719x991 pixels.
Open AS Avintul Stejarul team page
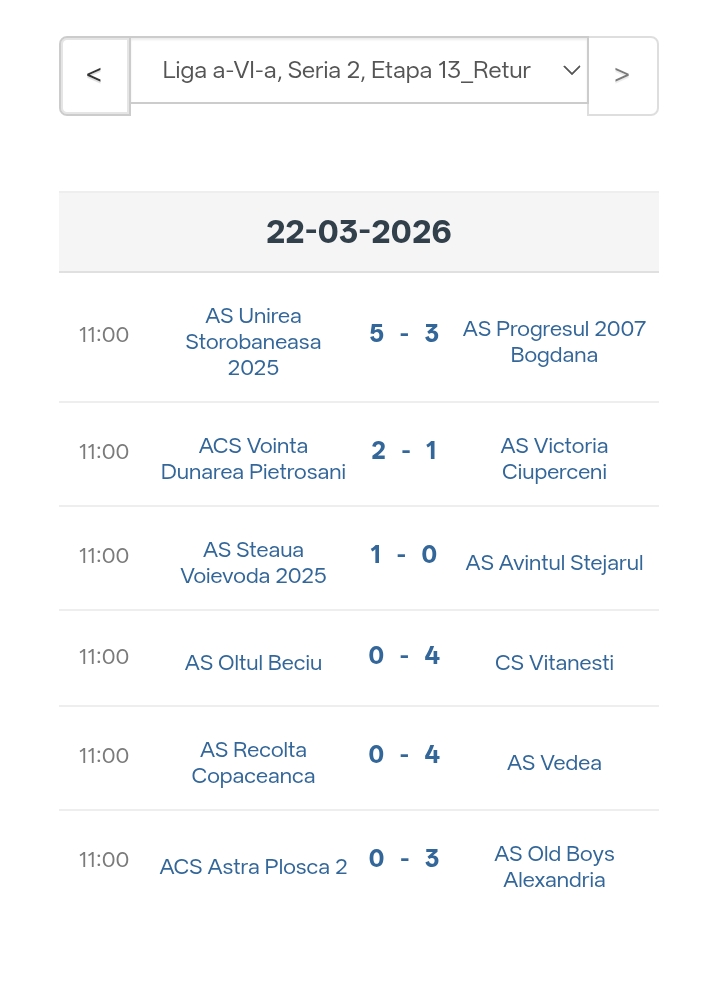(x=554, y=563)
